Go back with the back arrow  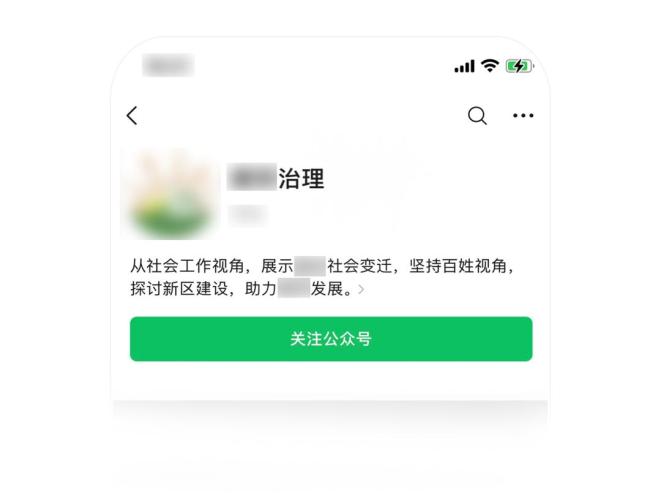coord(132,116)
